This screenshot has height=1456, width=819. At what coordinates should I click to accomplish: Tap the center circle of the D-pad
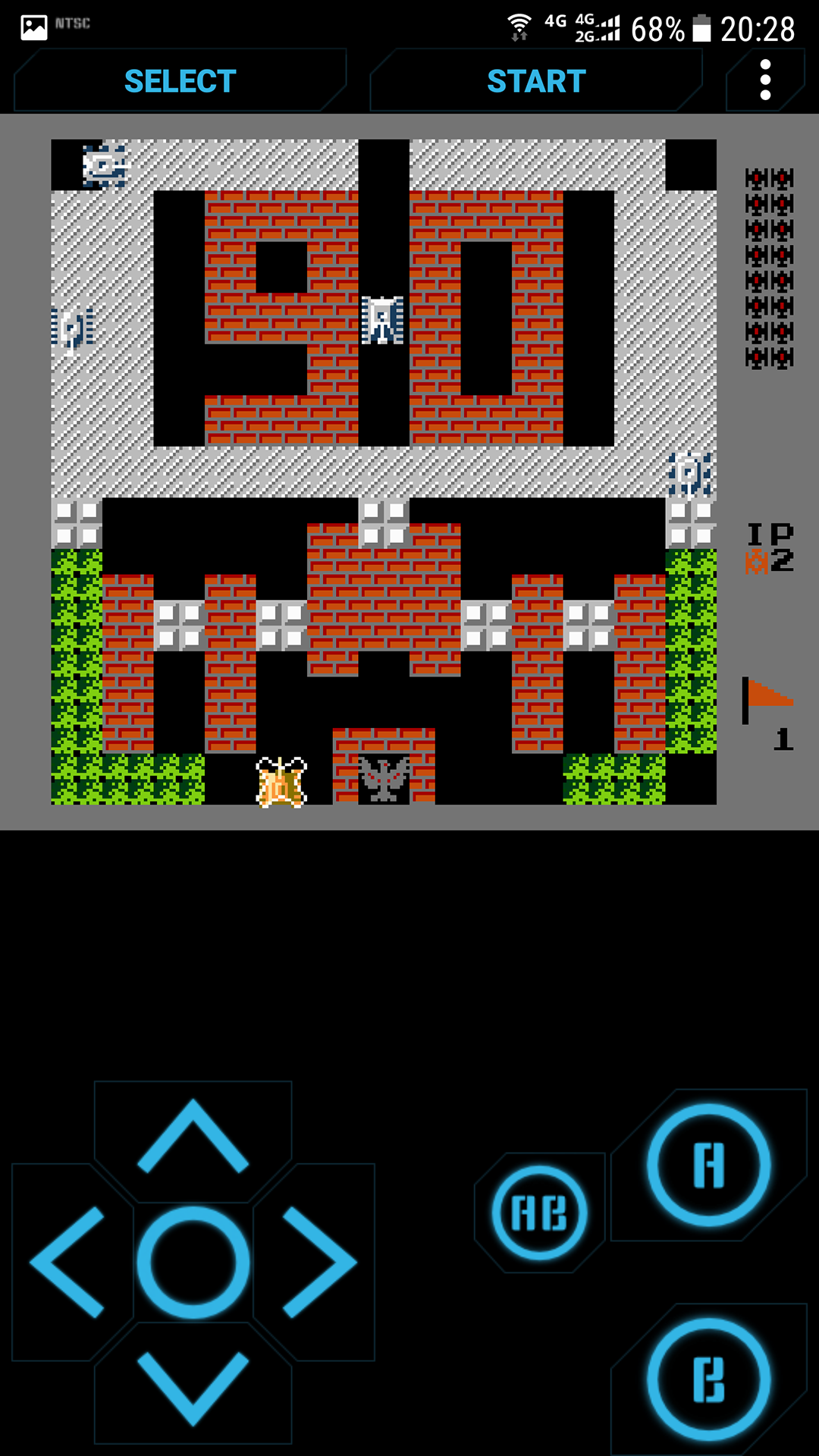[x=193, y=1262]
